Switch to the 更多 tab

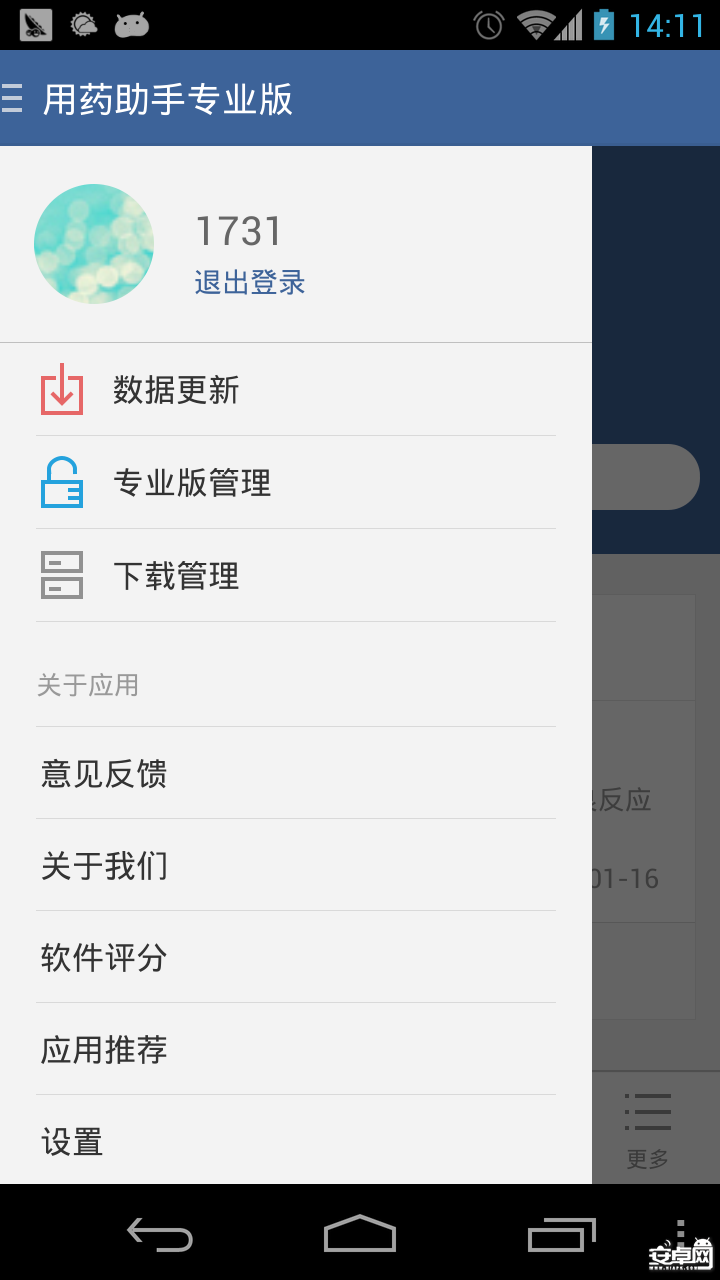coord(647,1130)
